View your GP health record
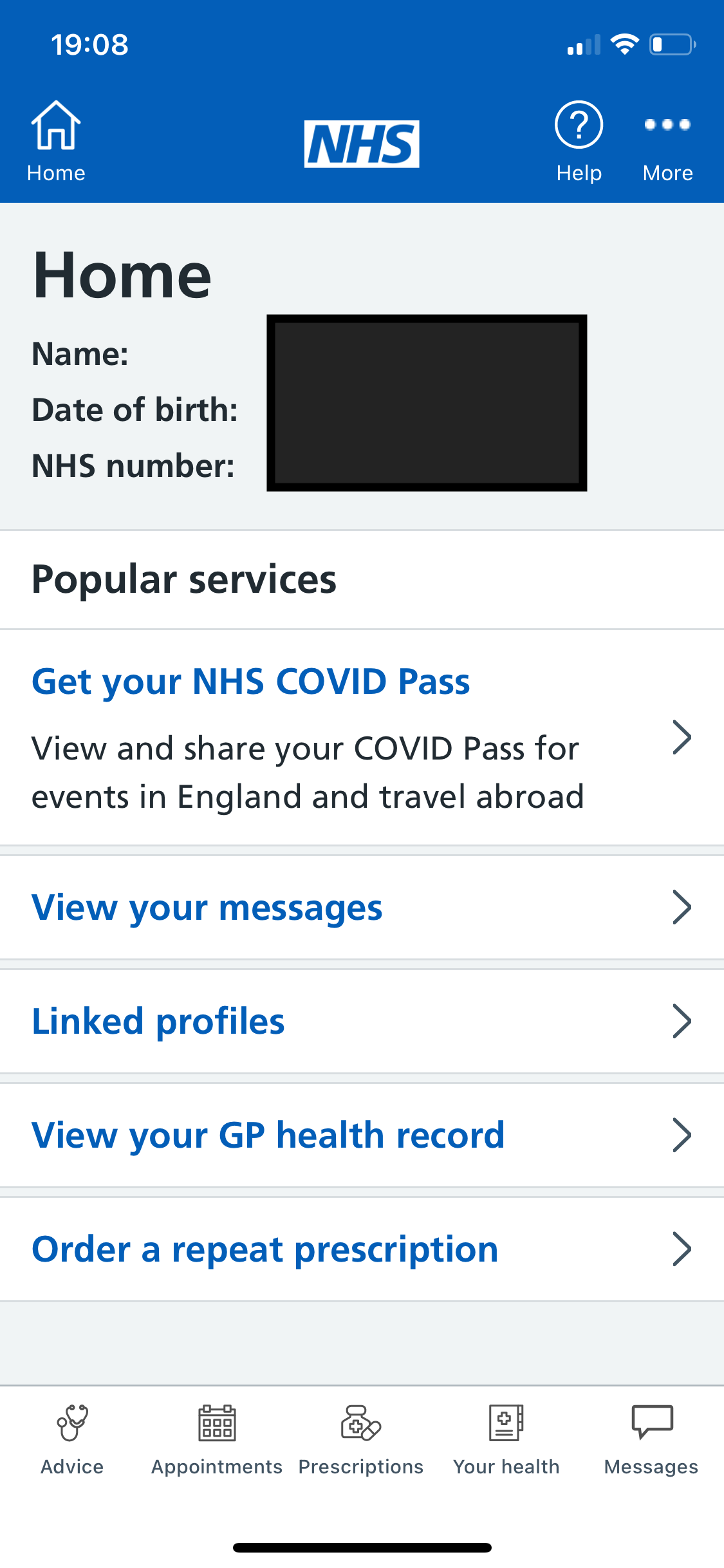Image resolution: width=724 pixels, height=1568 pixels. pyautogui.click(x=268, y=1135)
